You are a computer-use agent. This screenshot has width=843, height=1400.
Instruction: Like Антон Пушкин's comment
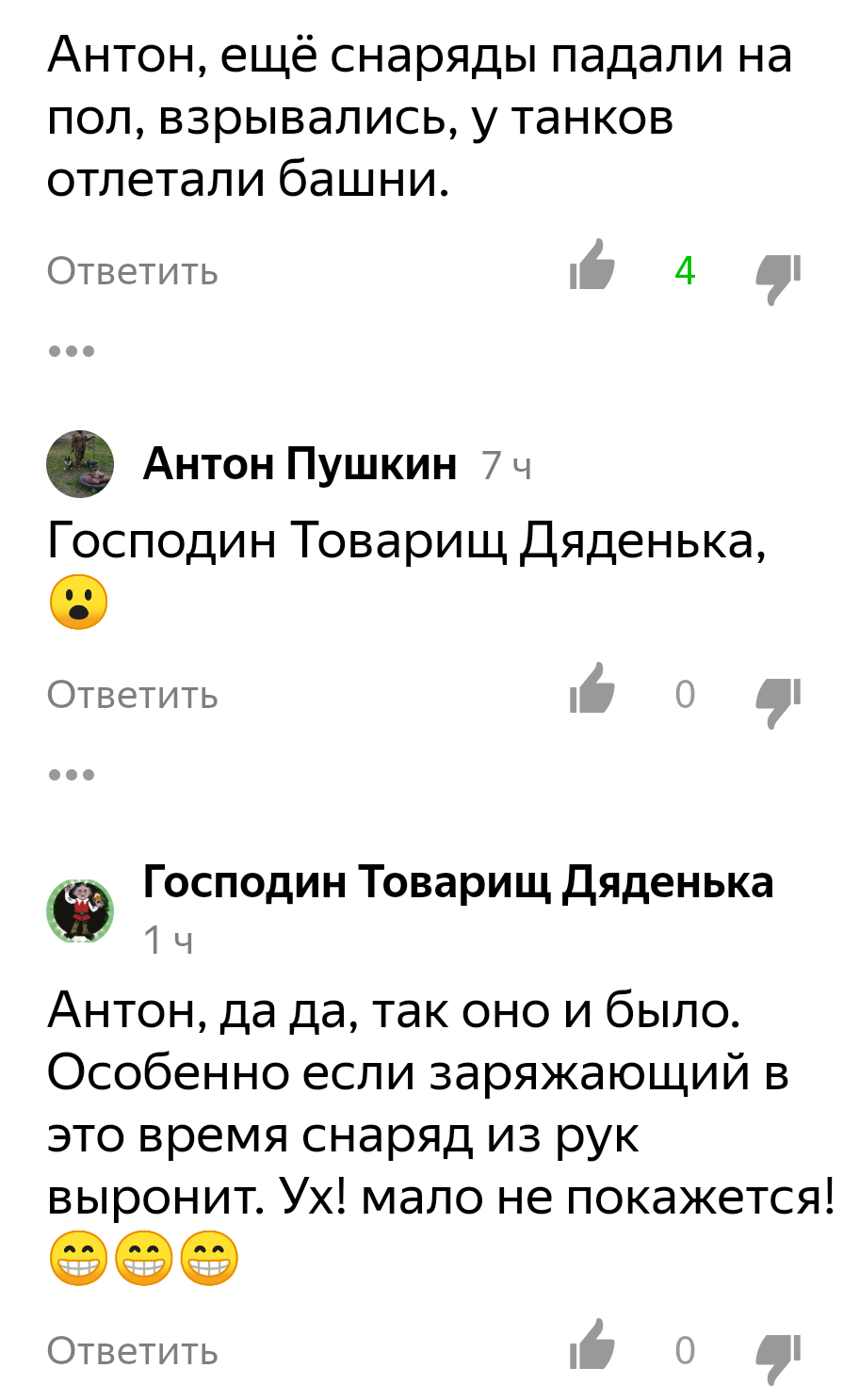[x=592, y=688]
